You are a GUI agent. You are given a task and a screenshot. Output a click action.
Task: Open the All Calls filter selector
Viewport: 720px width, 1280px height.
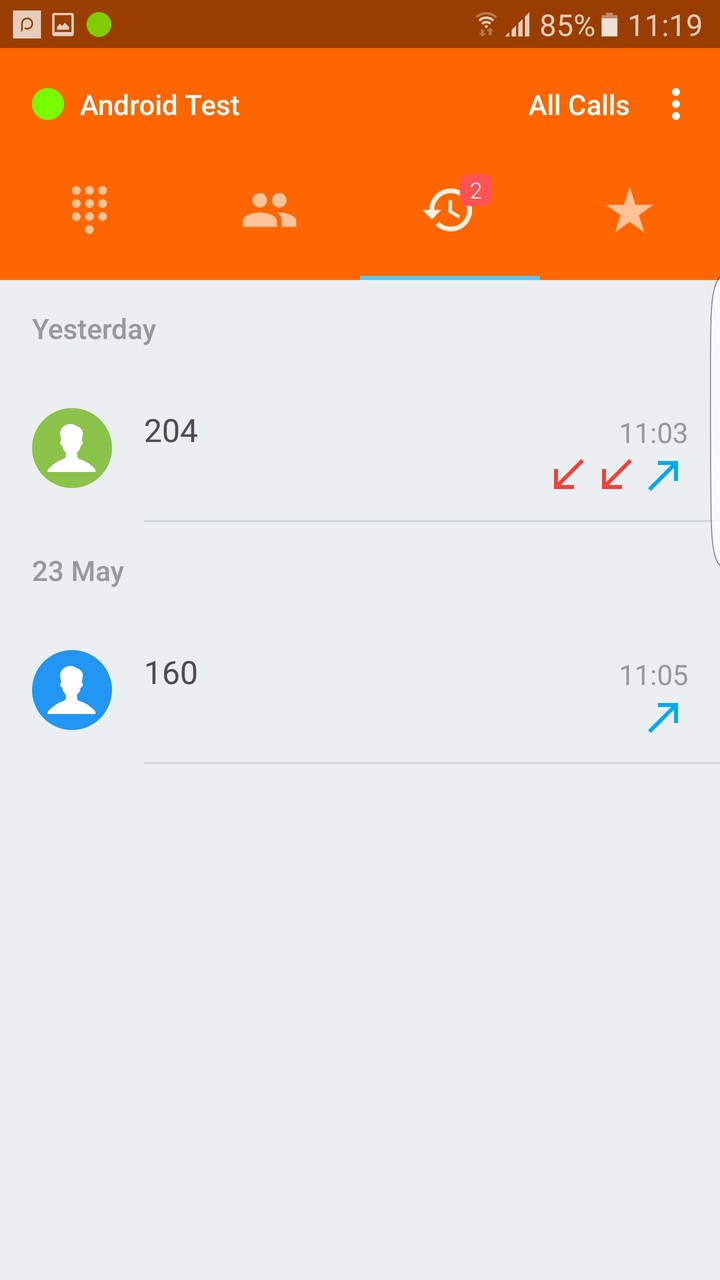pyautogui.click(x=579, y=105)
